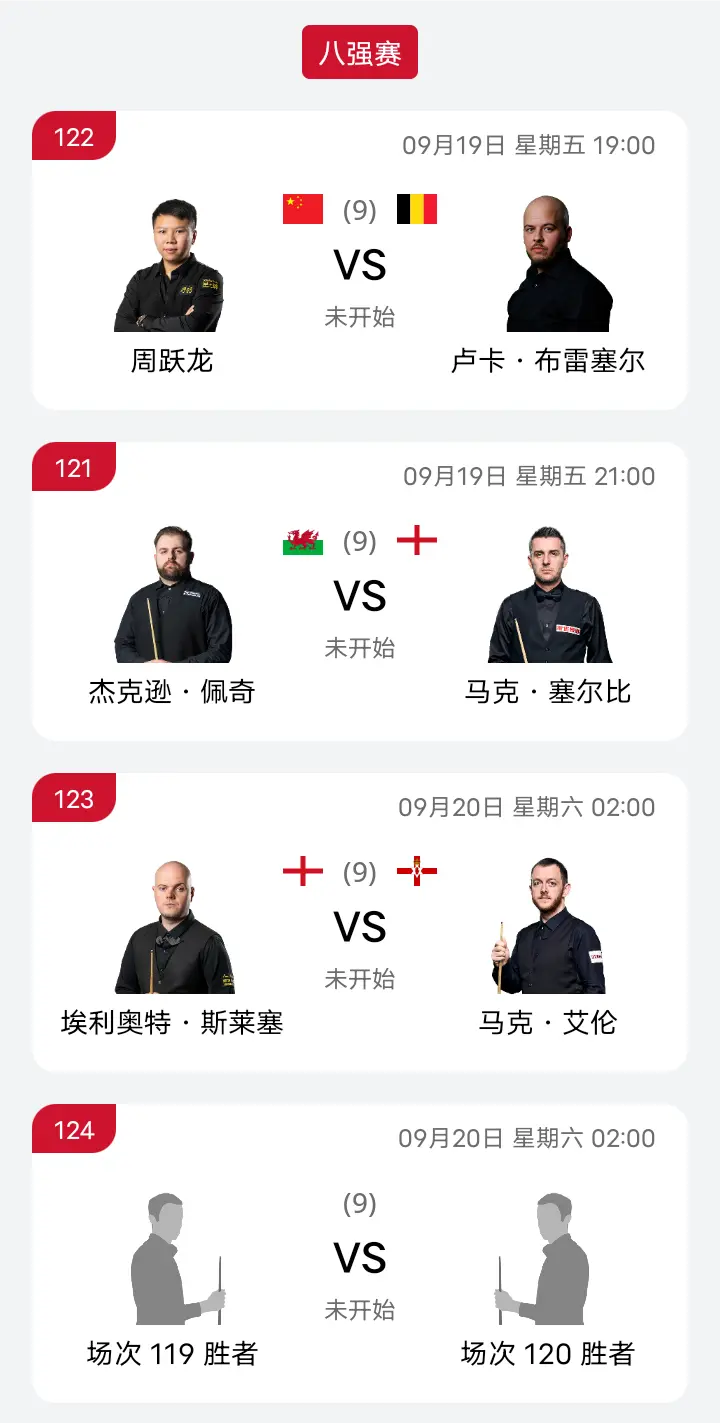Click the 未开始 status in match 123

[360, 979]
